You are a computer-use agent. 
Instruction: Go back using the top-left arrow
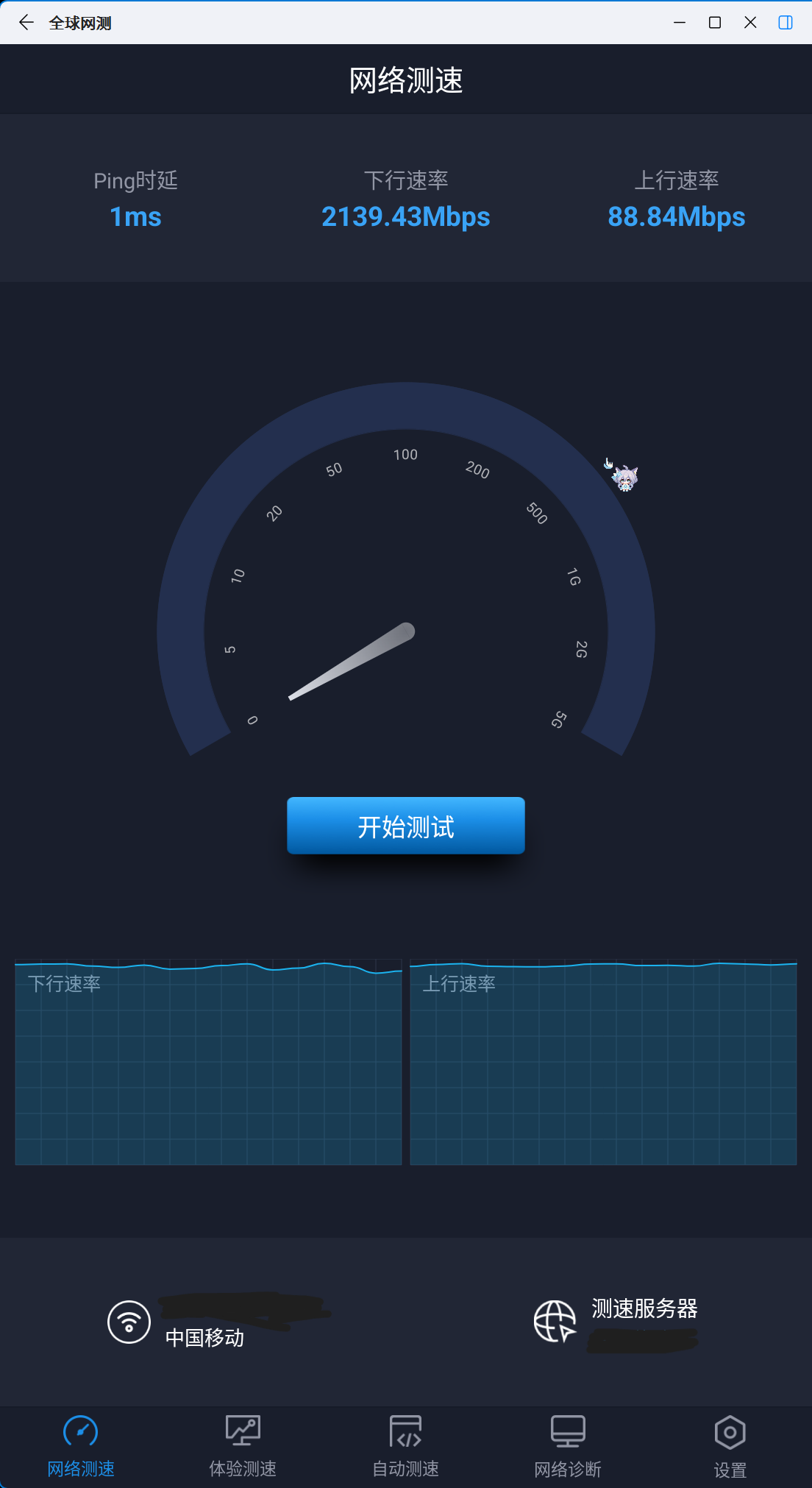26,23
